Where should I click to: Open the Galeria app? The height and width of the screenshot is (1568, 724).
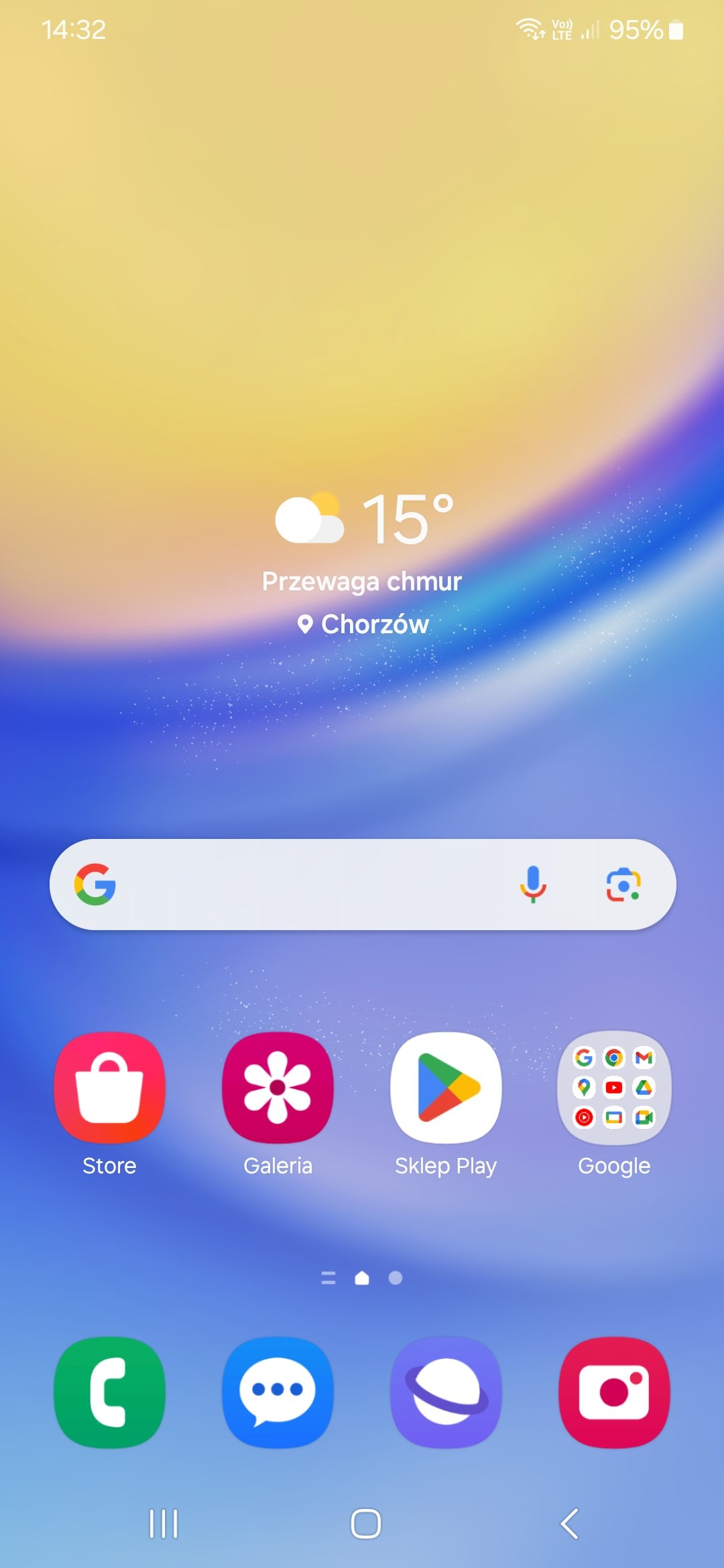[278, 1088]
